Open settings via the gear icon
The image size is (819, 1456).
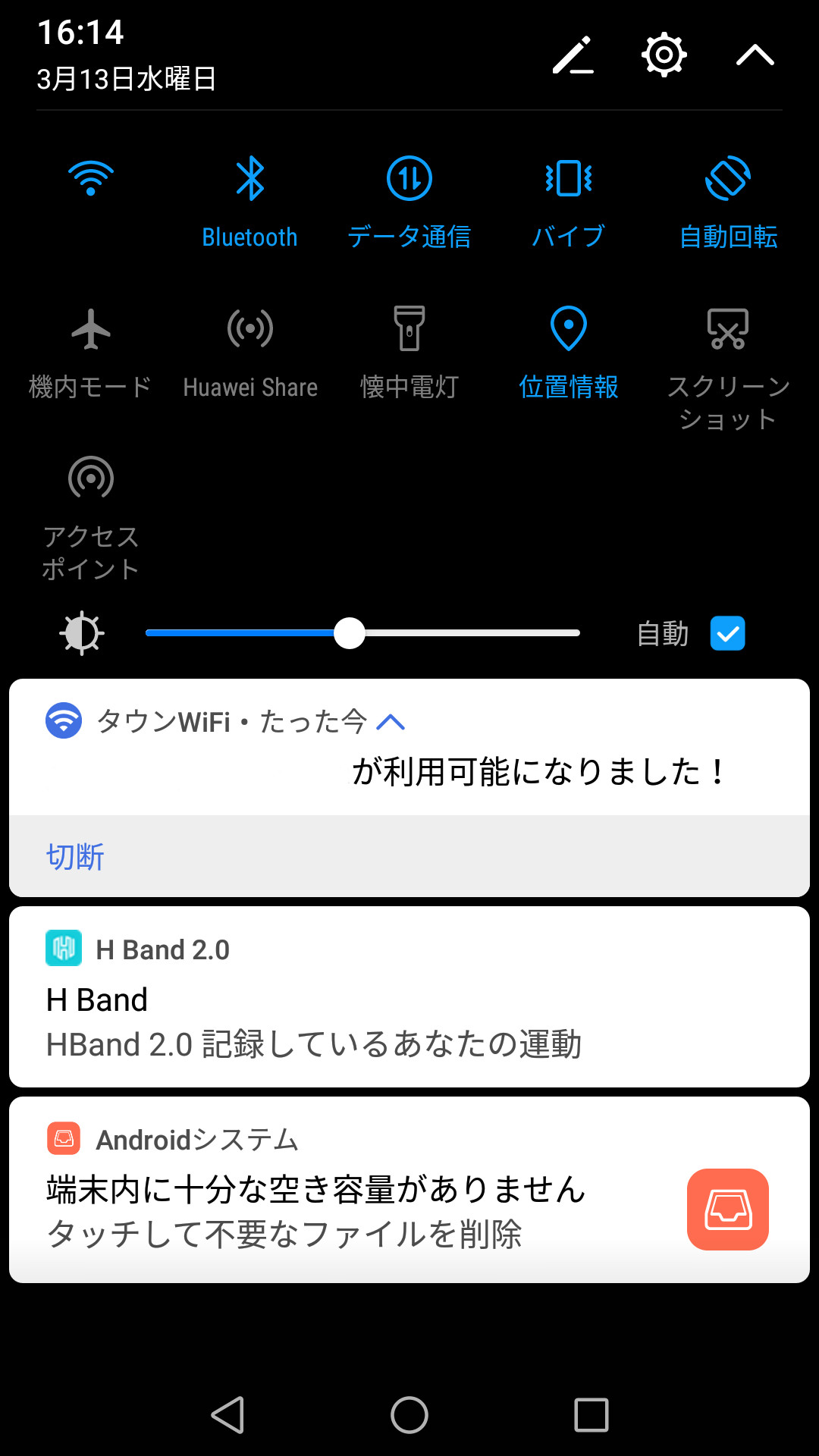[x=664, y=55]
